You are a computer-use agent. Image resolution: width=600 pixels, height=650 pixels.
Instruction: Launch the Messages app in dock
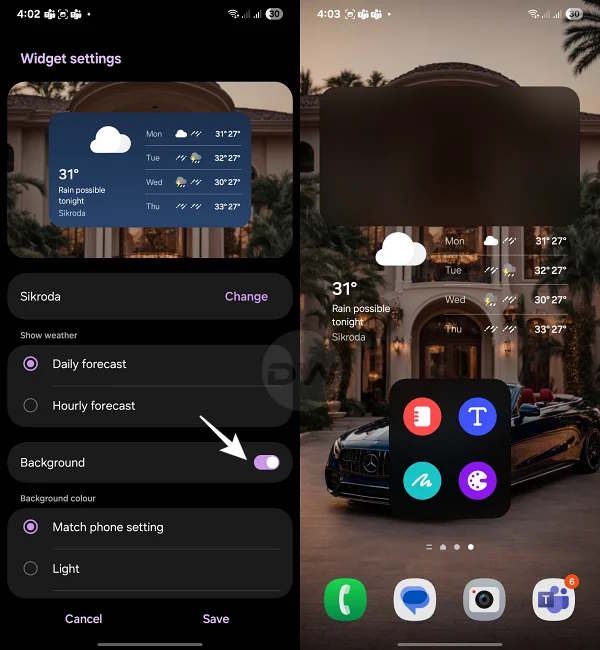pyautogui.click(x=414, y=599)
